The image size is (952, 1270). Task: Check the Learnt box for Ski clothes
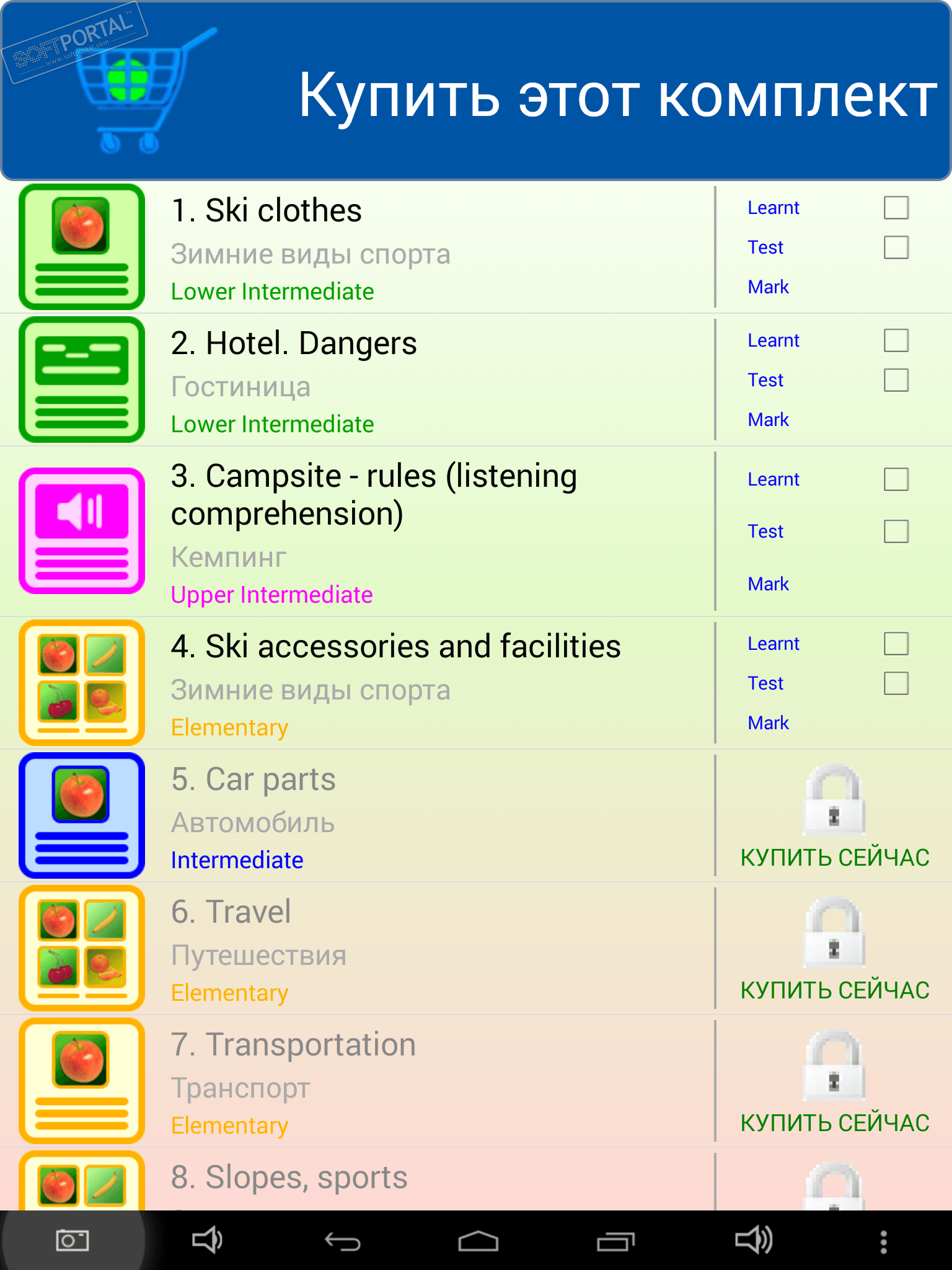(x=896, y=208)
